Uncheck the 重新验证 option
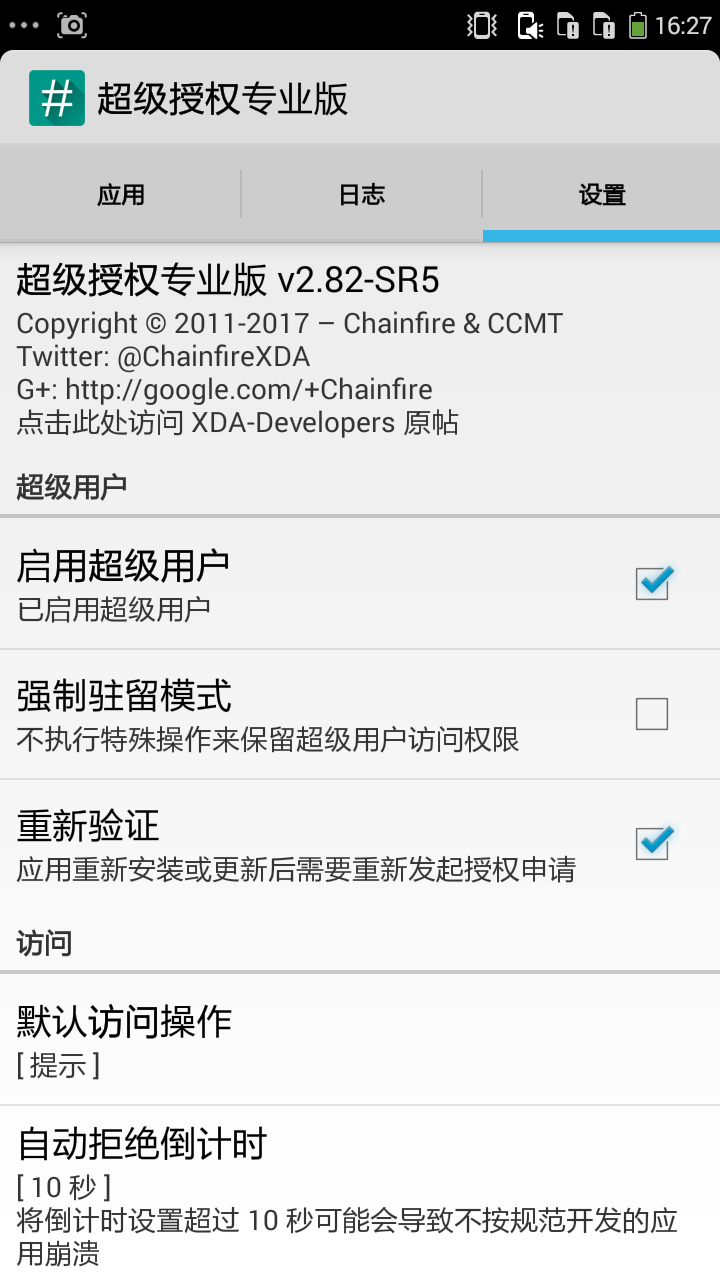The height and width of the screenshot is (1280, 720). (x=652, y=844)
